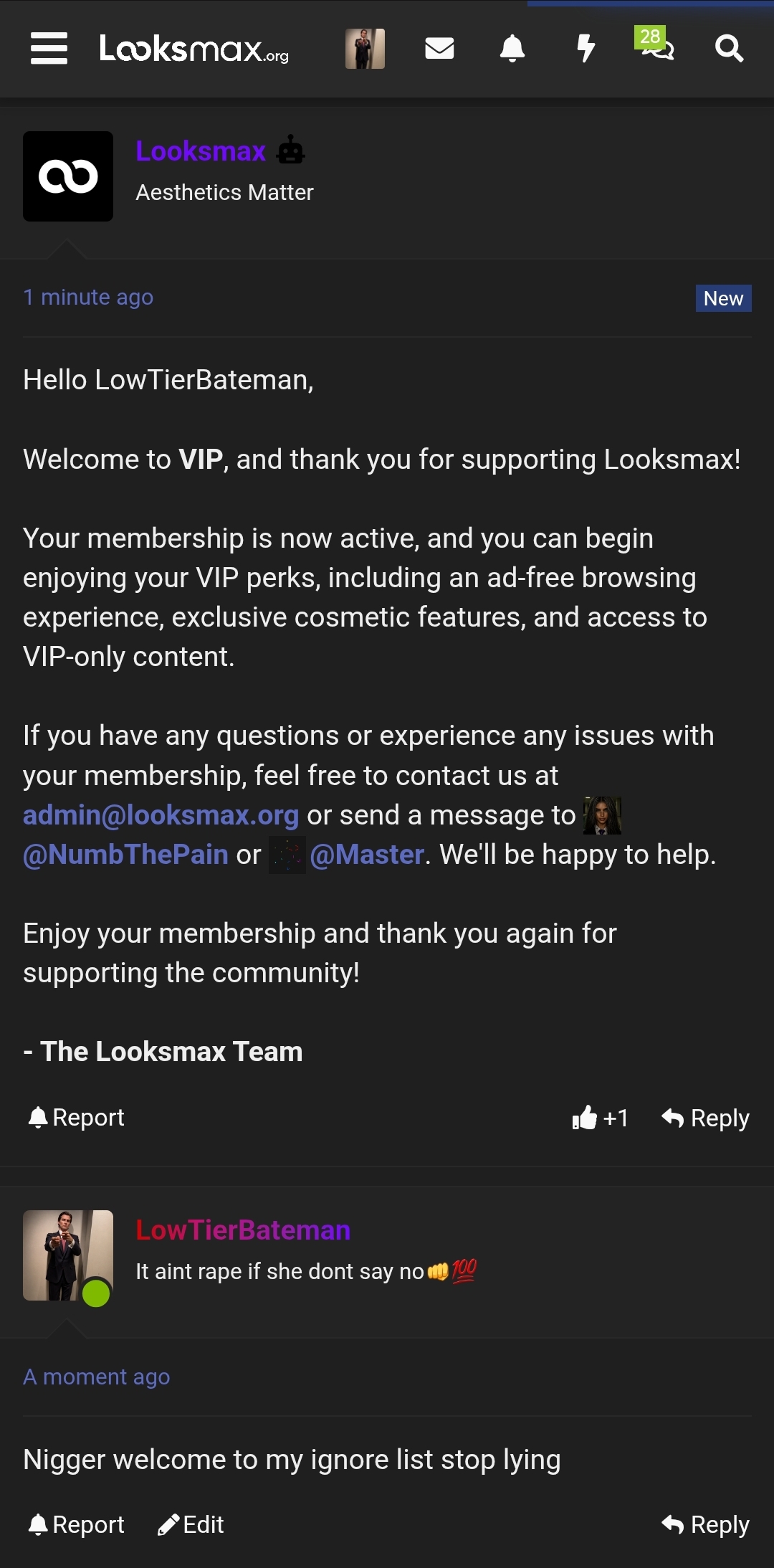This screenshot has width=774, height=1568.
Task: Open the @Master mention
Action: coord(367,855)
